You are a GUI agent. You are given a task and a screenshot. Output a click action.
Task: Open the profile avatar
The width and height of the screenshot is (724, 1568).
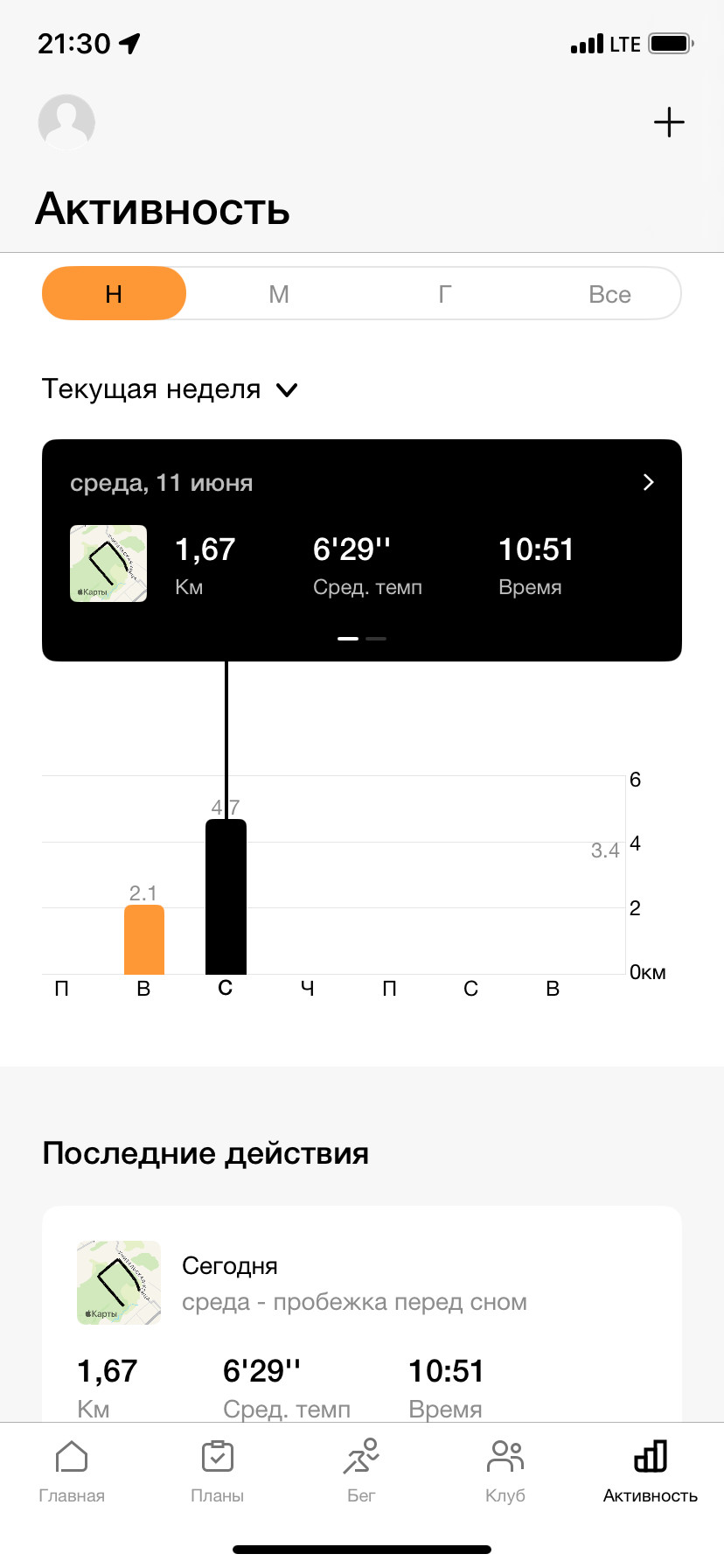pyautogui.click(x=66, y=122)
